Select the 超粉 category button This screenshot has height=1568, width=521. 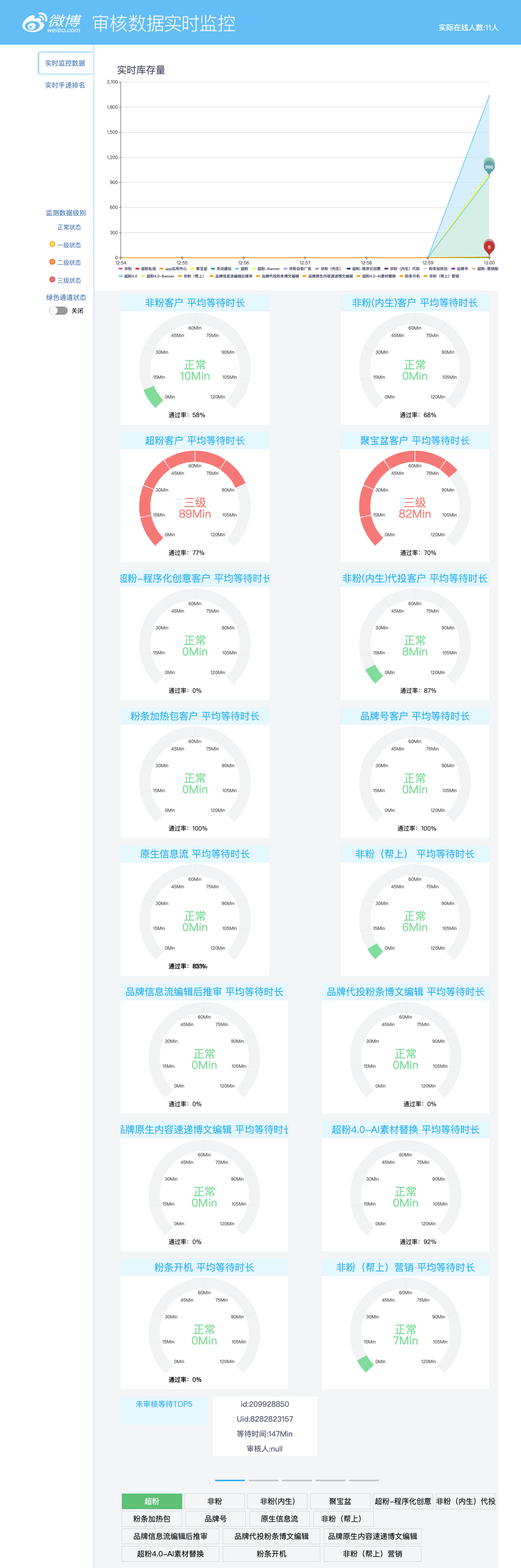(x=151, y=1501)
